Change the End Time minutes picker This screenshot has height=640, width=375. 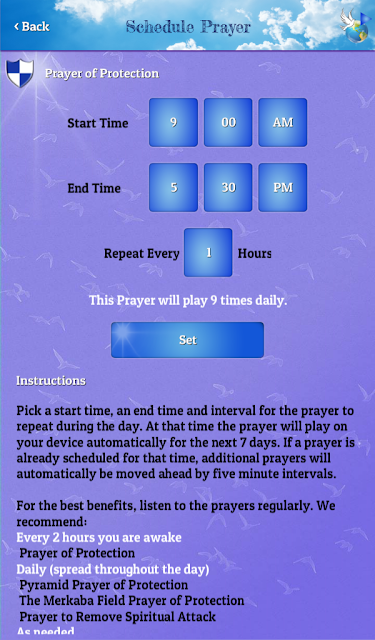pos(228,187)
